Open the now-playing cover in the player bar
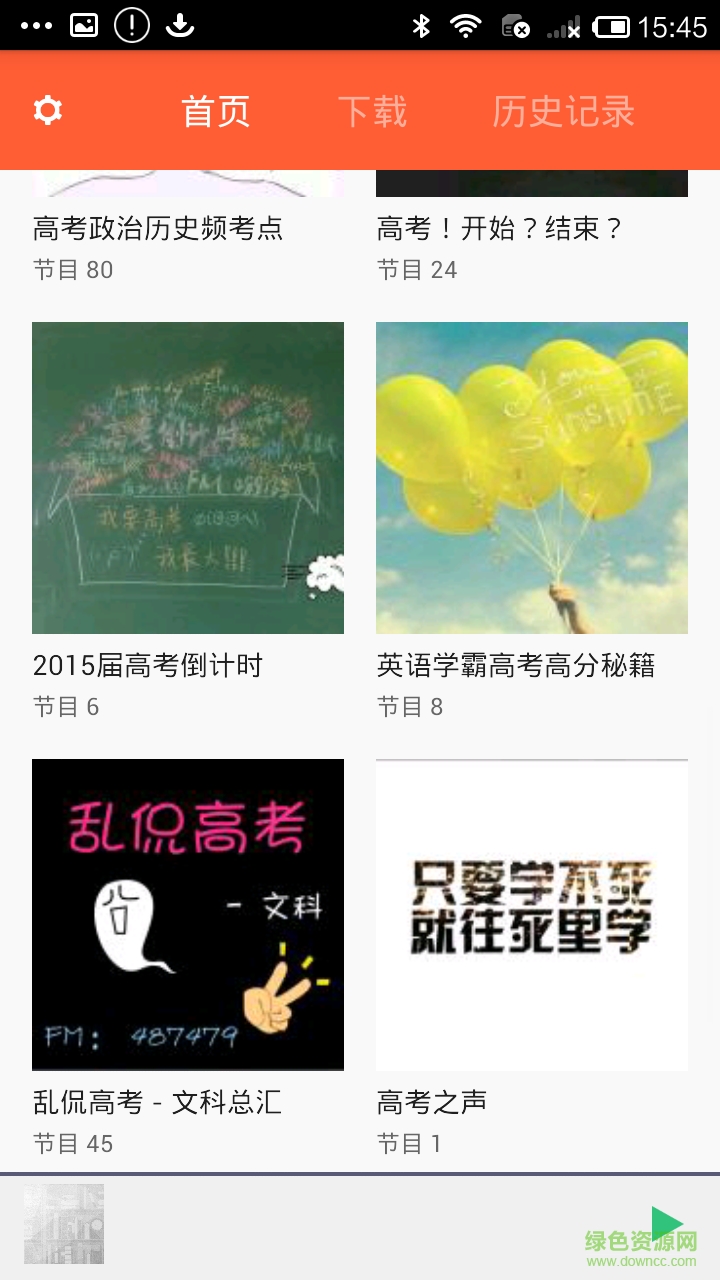720x1280 pixels. pyautogui.click(x=64, y=1224)
